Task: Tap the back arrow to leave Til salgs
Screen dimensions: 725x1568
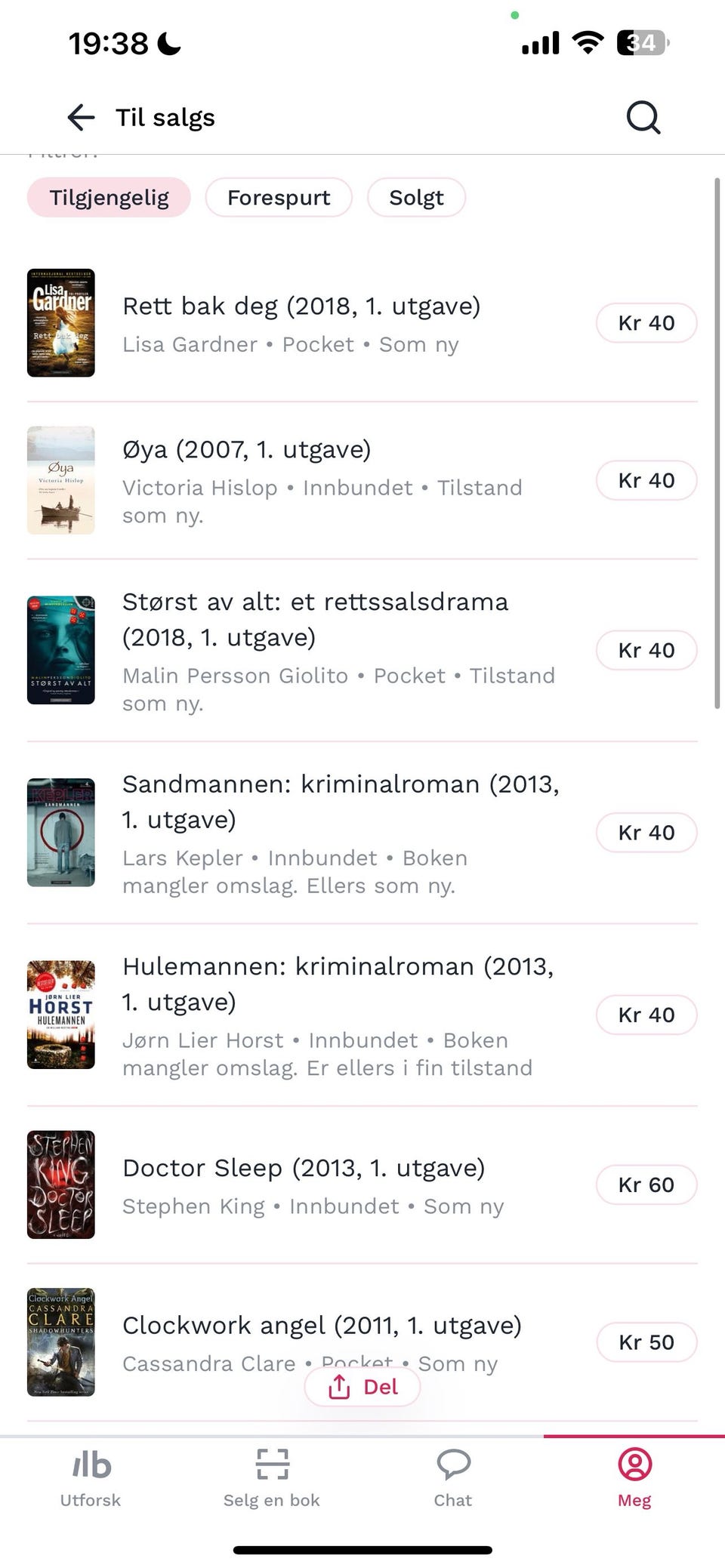Action: [80, 117]
